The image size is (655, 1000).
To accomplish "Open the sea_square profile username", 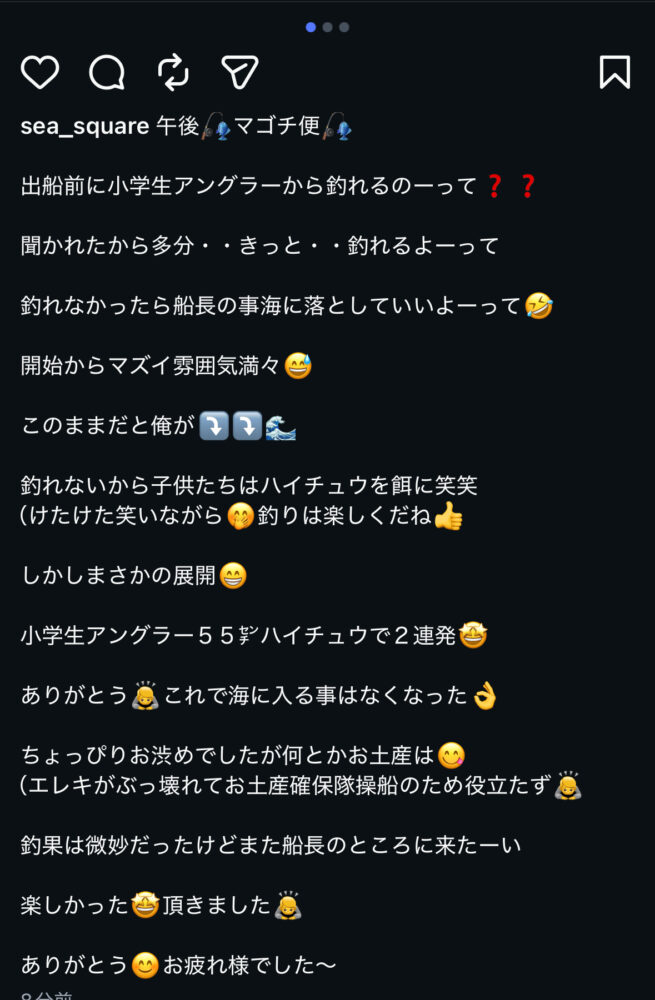I will (x=85, y=128).
